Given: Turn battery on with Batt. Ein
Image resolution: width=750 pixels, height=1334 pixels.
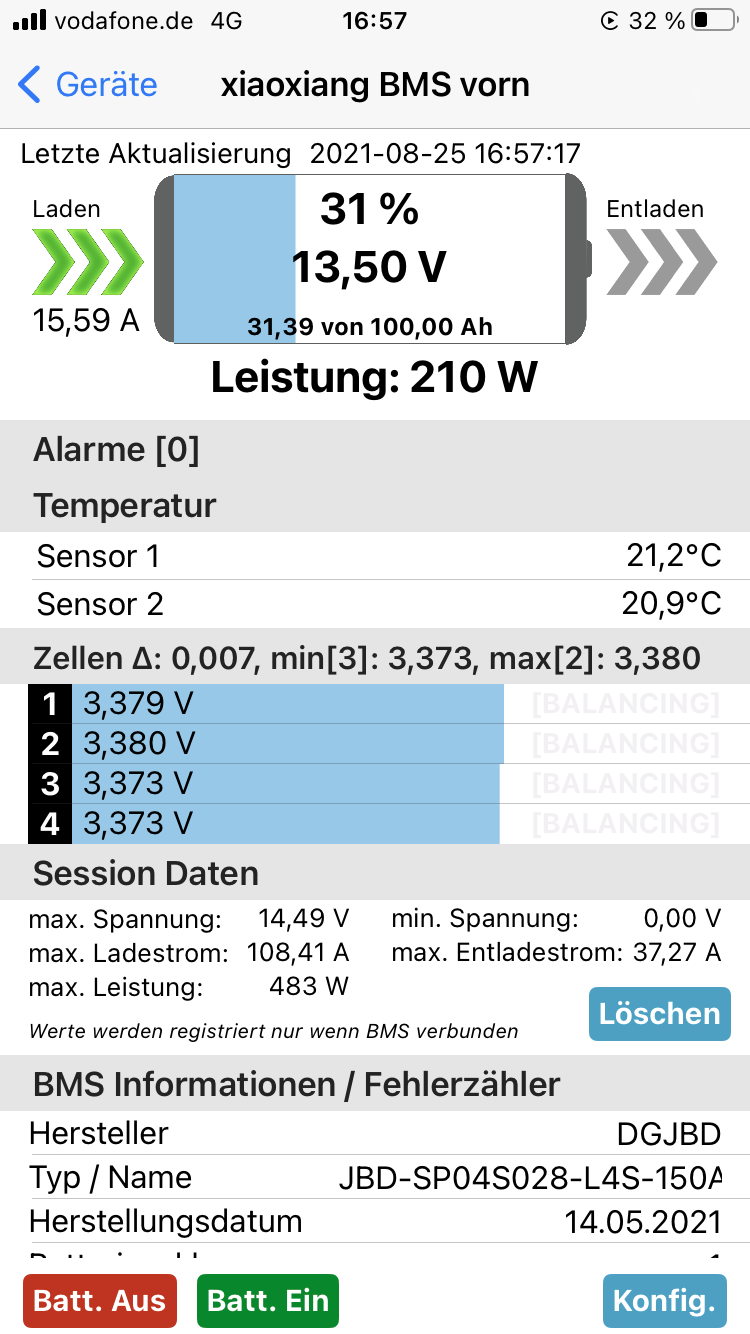Looking at the screenshot, I should pos(268,1301).
